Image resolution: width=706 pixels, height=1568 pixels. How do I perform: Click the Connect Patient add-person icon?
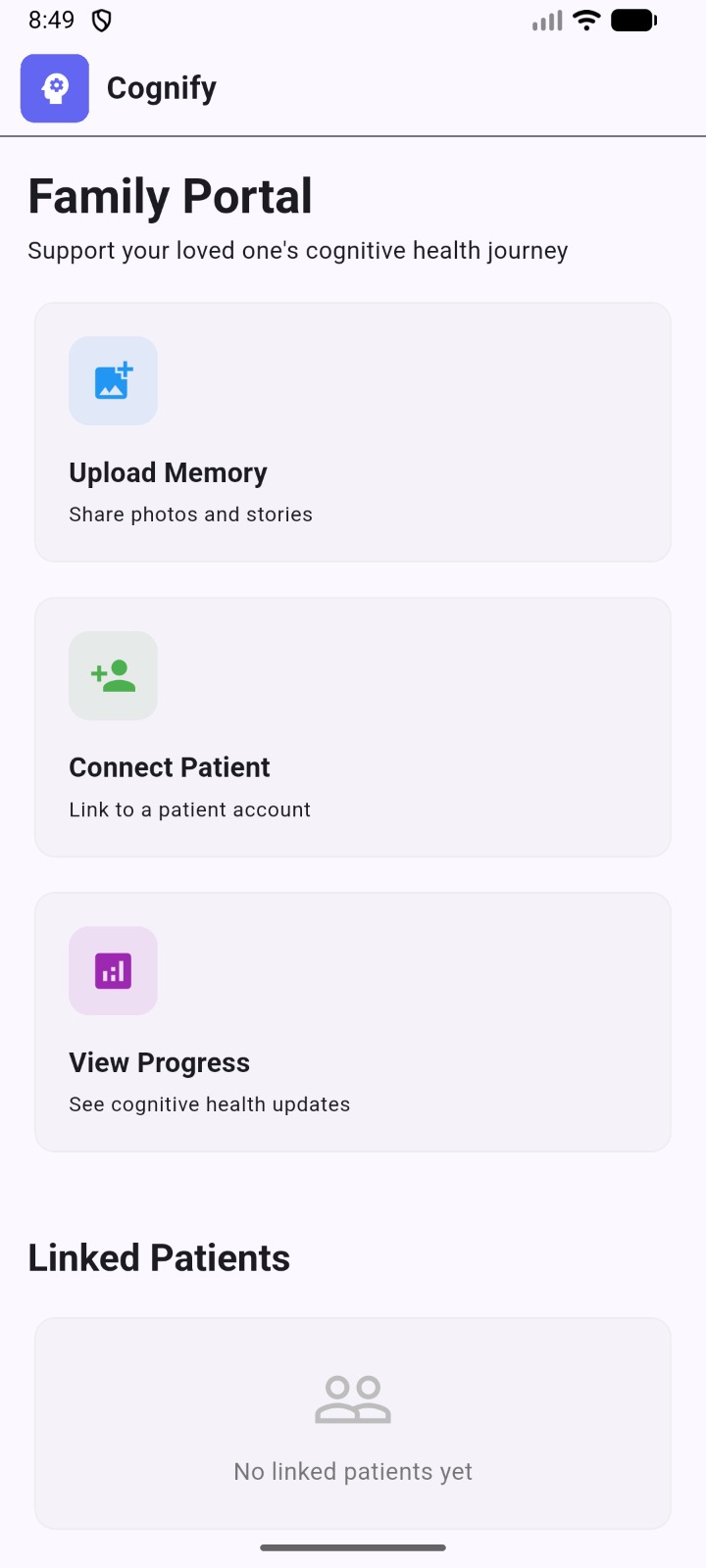coord(113,675)
